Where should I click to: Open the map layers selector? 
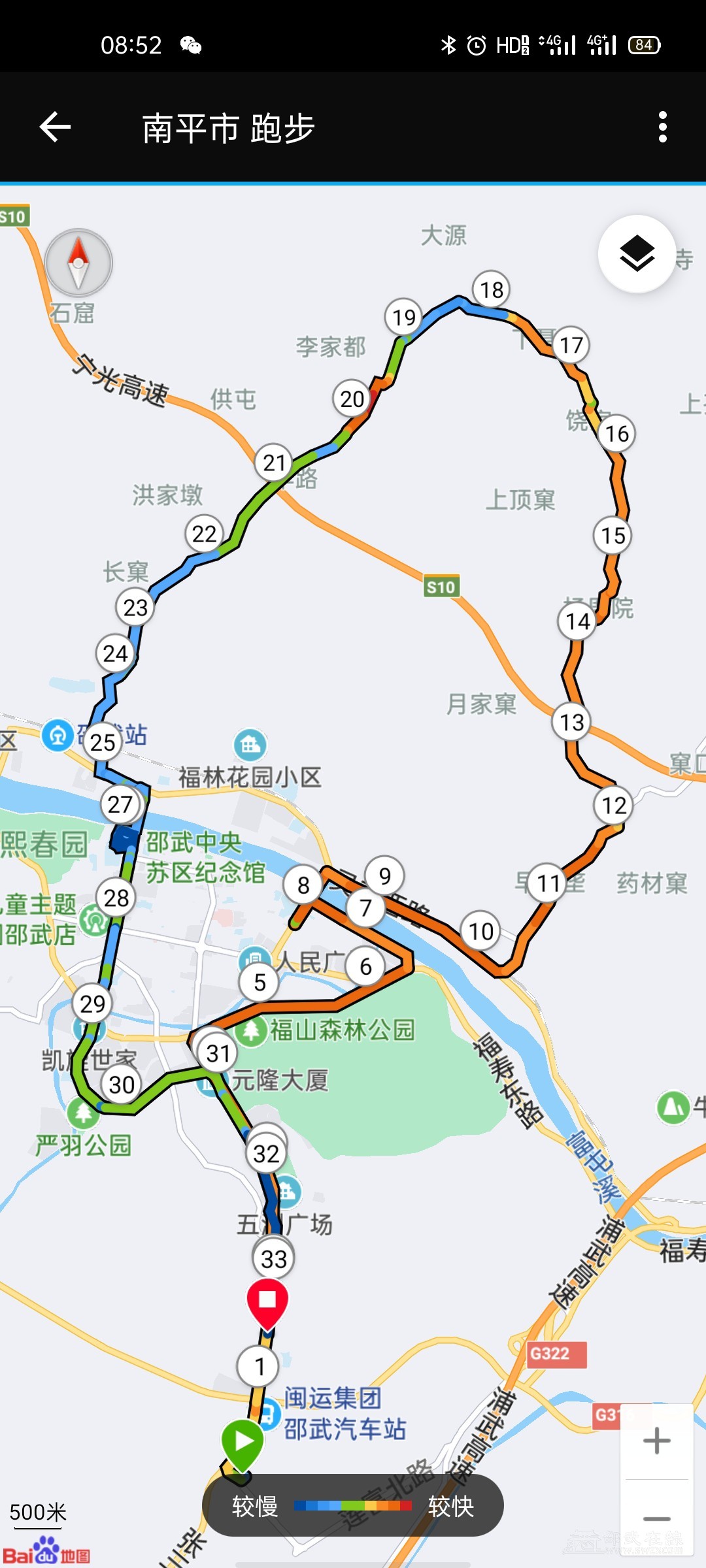point(637,254)
